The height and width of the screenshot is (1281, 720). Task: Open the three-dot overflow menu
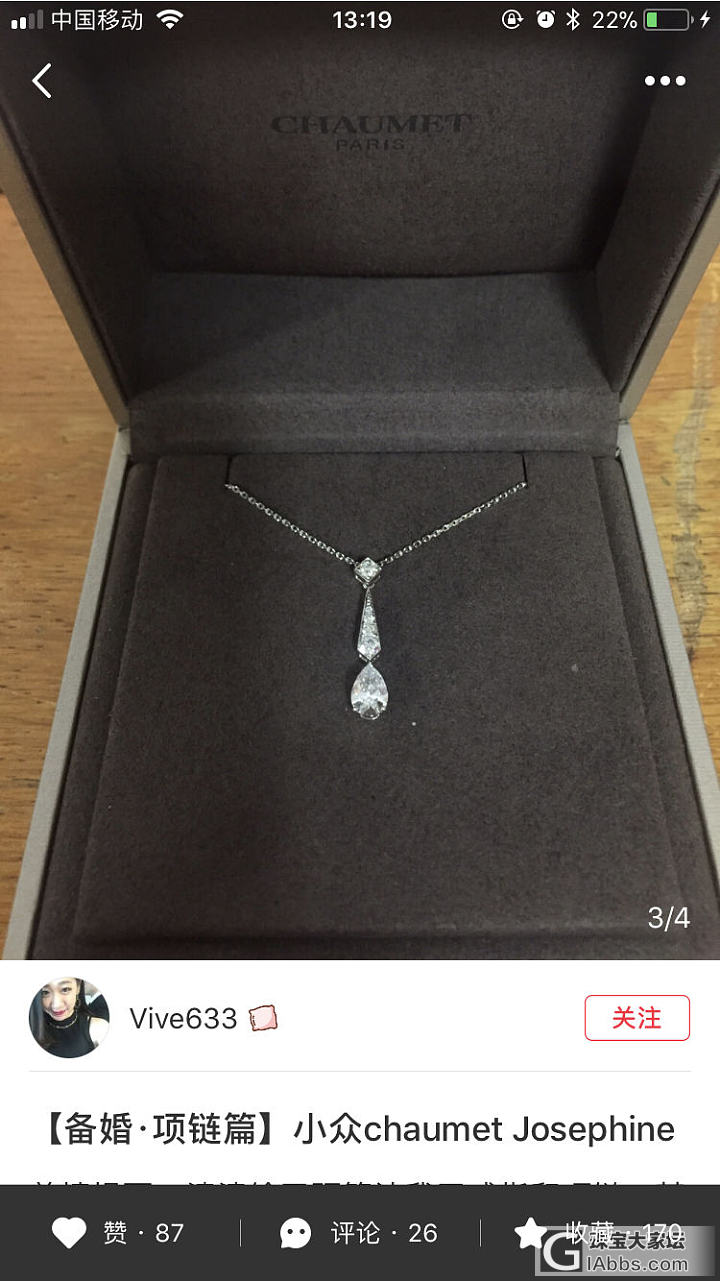tap(665, 81)
